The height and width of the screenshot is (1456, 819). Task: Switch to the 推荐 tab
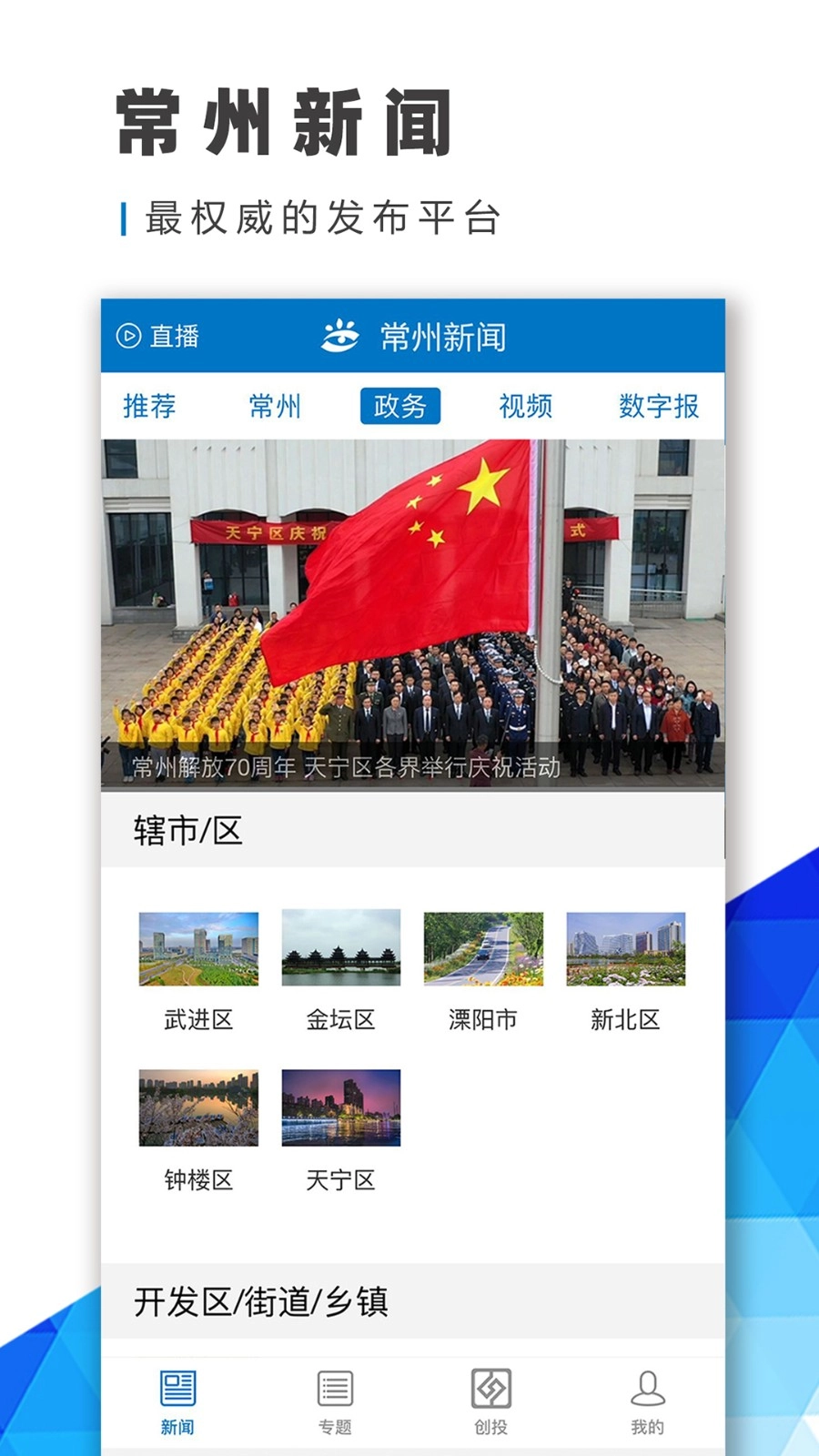point(151,407)
